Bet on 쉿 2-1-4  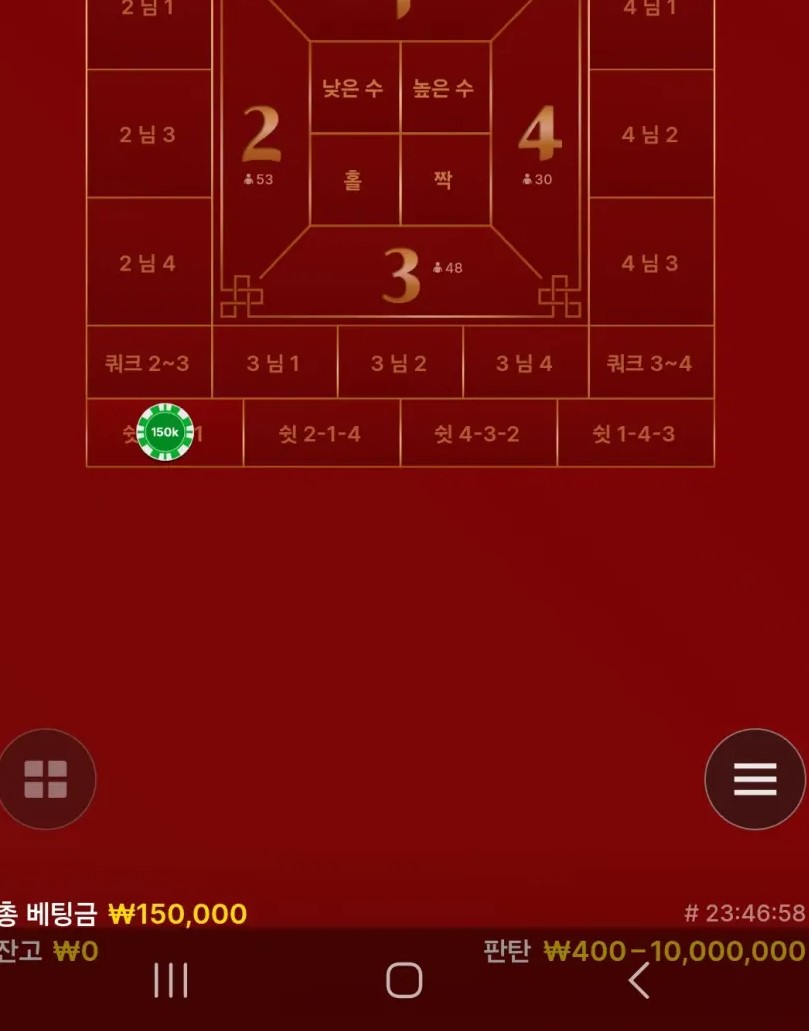coord(321,434)
